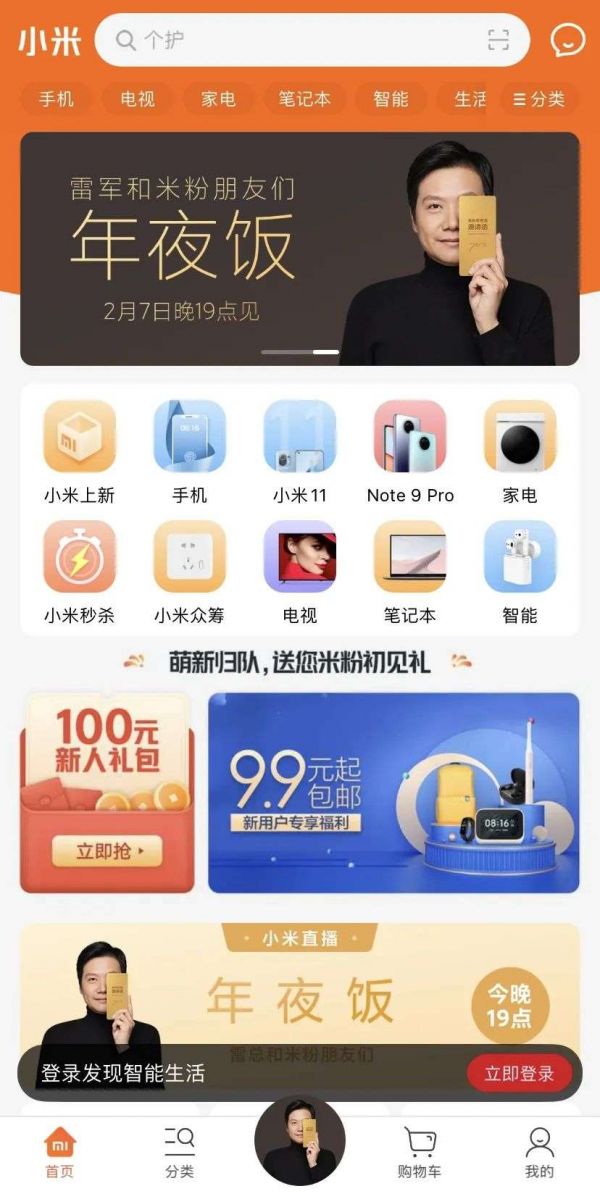Select the 电视 category chip
The width and height of the screenshot is (600, 1199).
click(138, 99)
